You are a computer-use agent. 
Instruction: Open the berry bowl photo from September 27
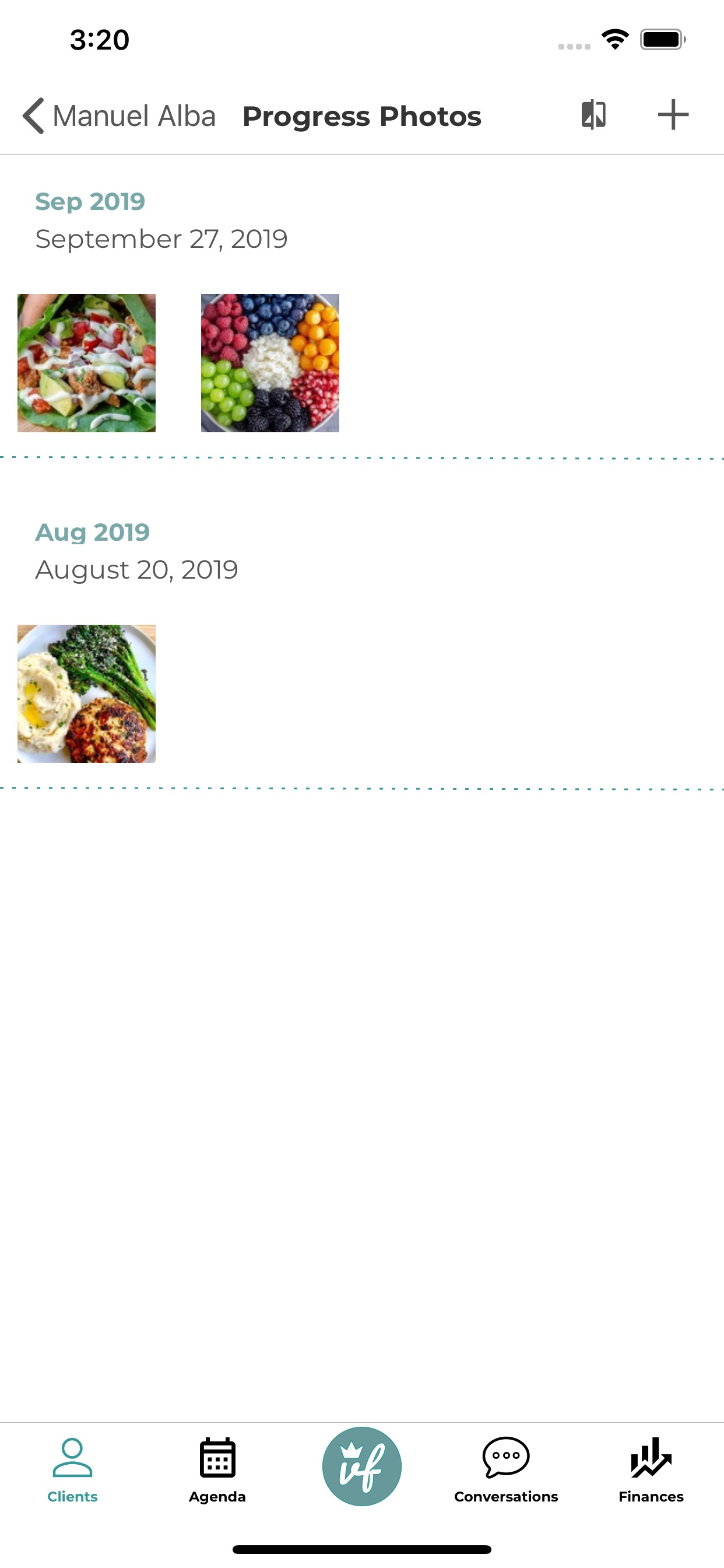pyautogui.click(x=269, y=363)
